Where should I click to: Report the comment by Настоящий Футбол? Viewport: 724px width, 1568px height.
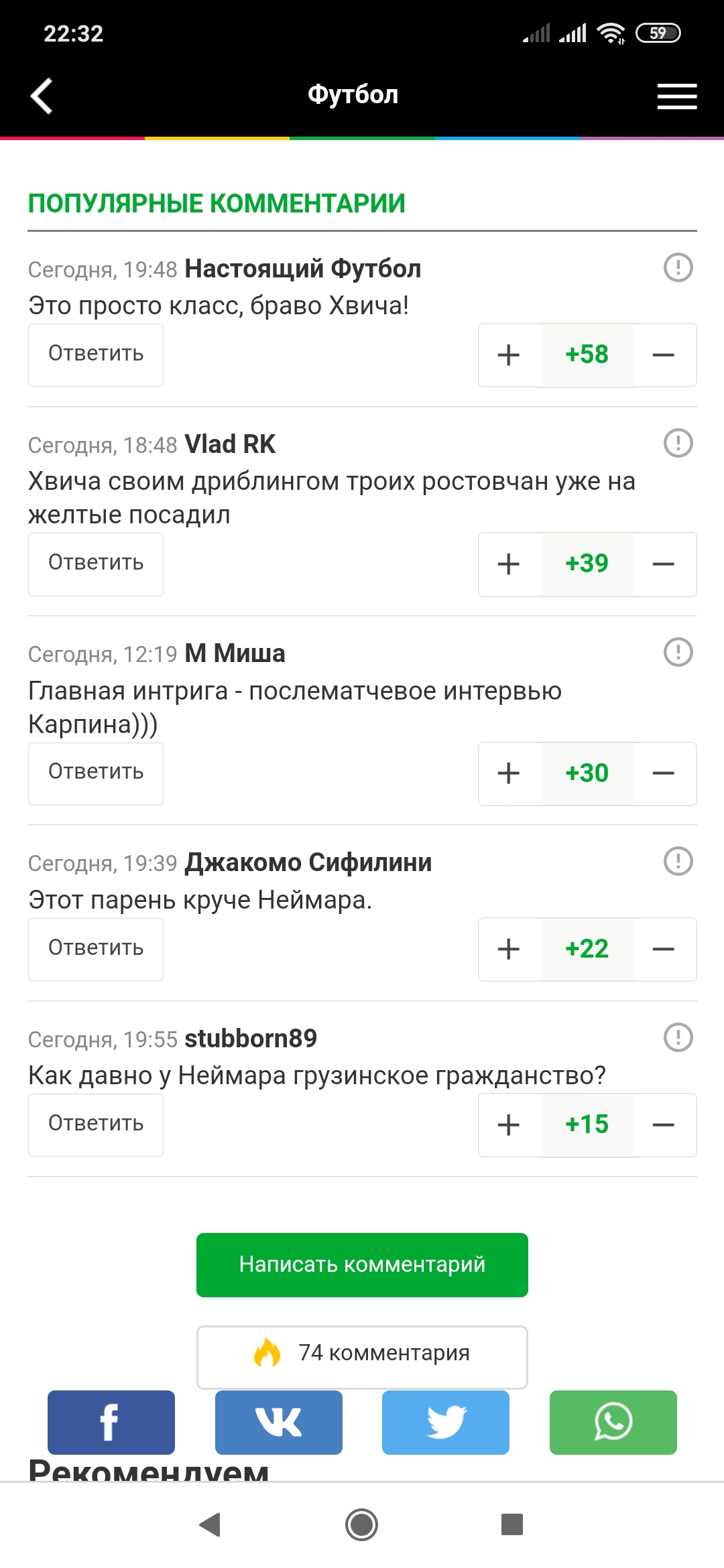pyautogui.click(x=678, y=268)
